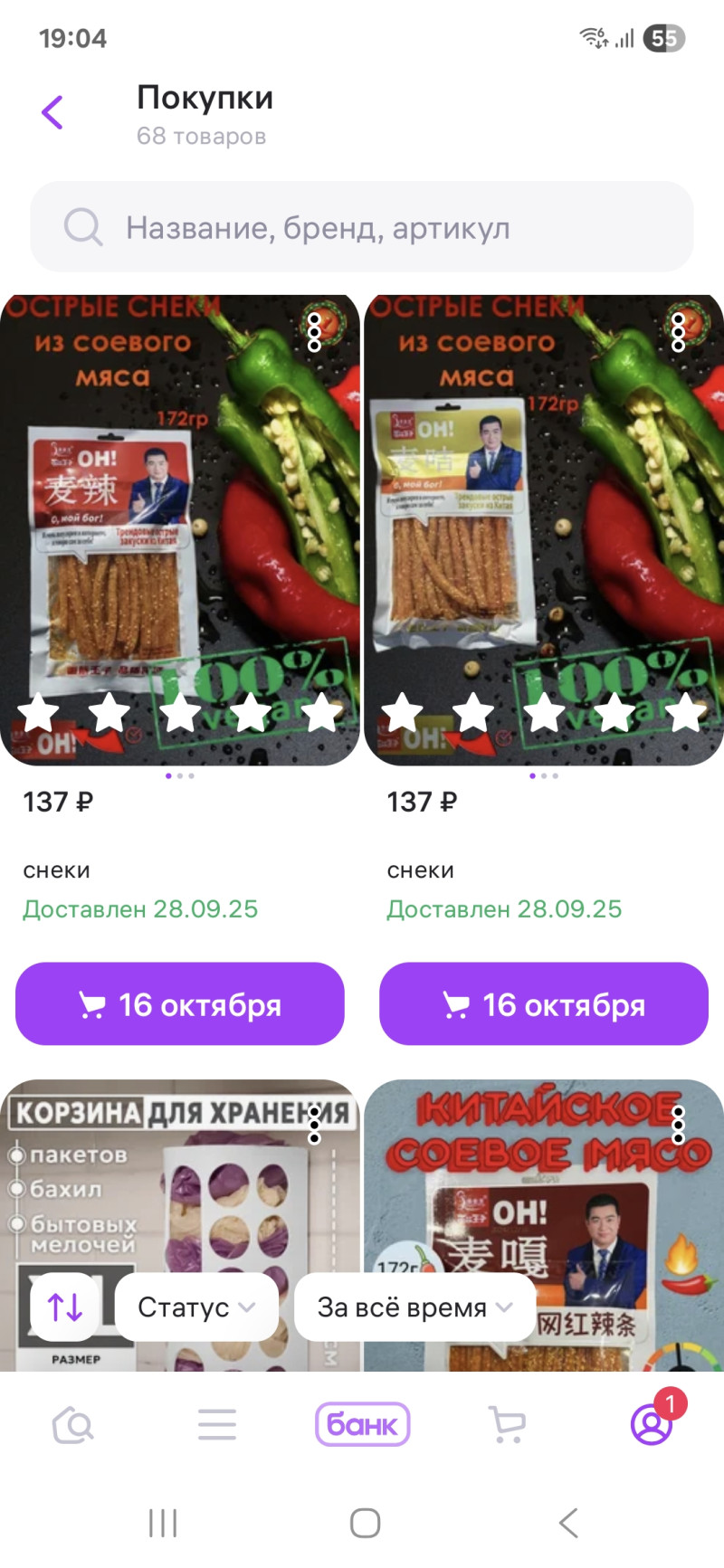The height and width of the screenshot is (1568, 724).
Task: Open the profile tab
Action: 652,1425
